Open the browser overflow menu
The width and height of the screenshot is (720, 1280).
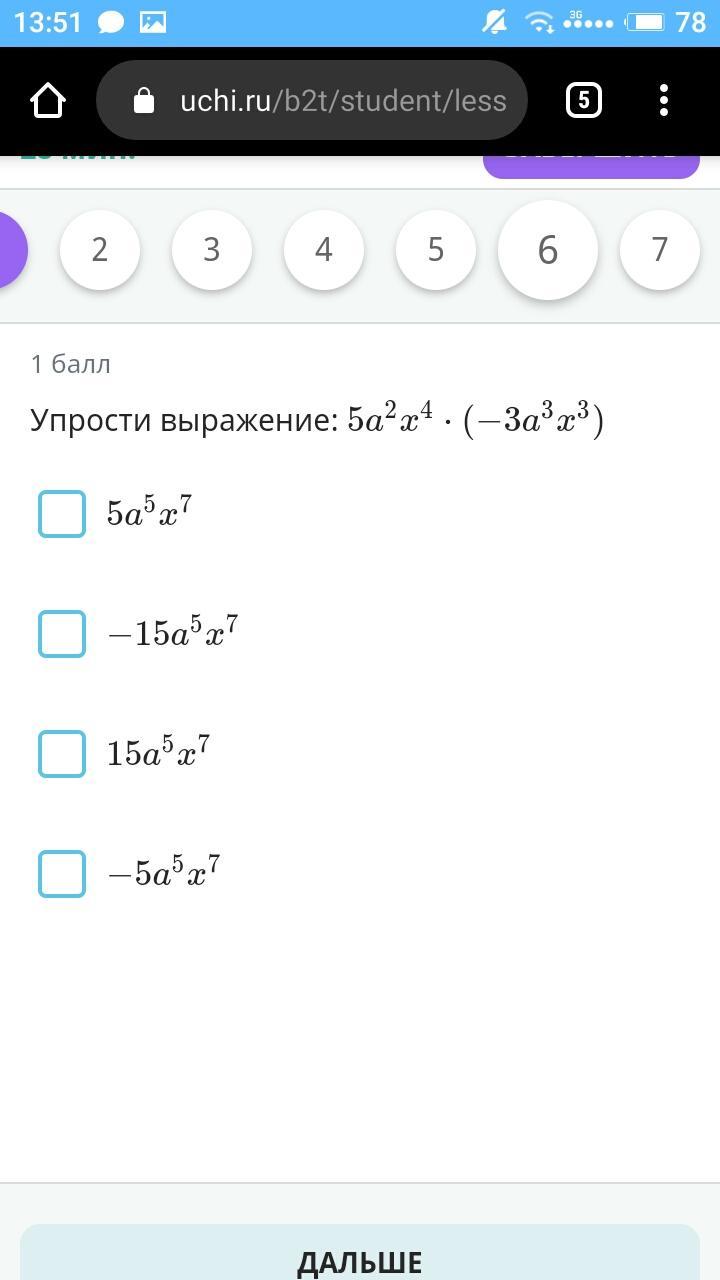(x=664, y=100)
